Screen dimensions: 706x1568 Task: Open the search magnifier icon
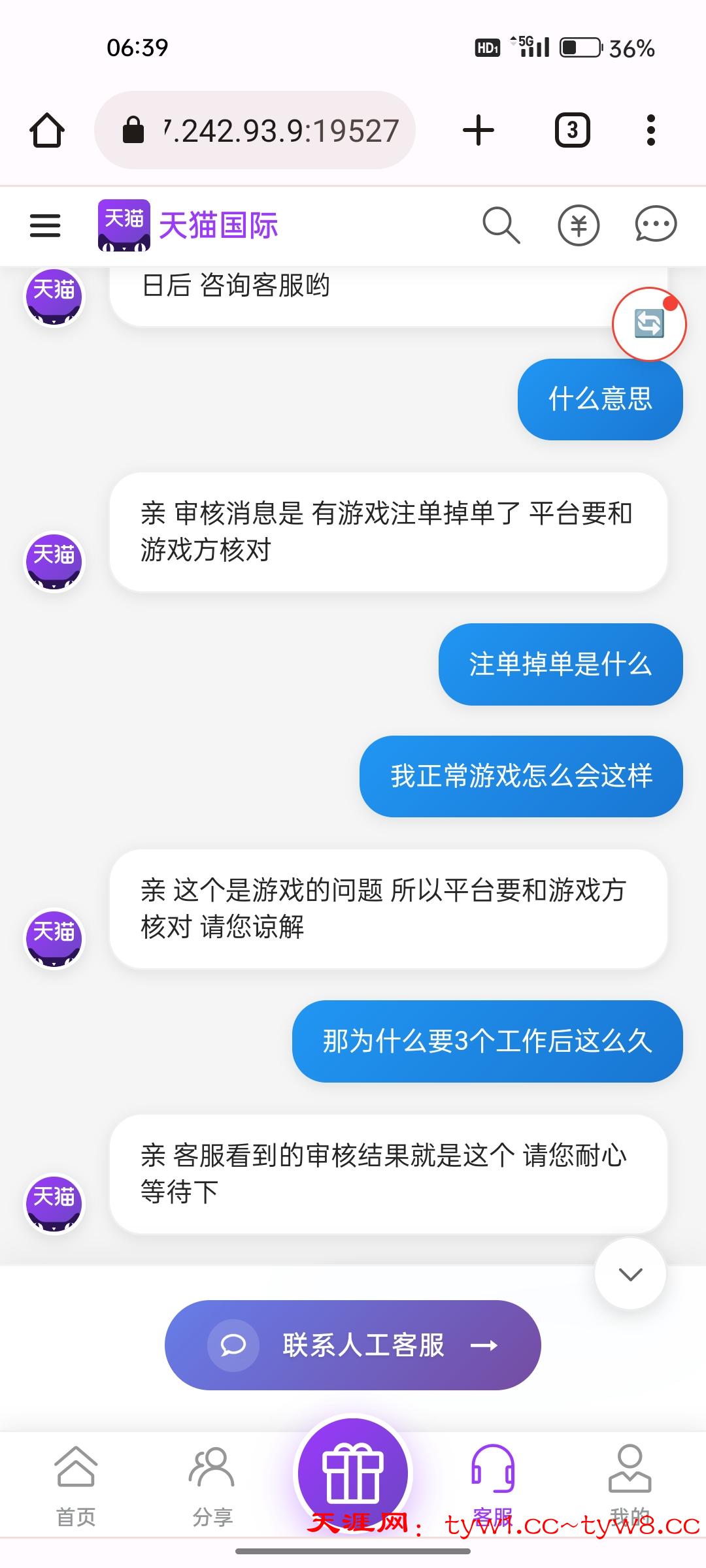pos(501,226)
